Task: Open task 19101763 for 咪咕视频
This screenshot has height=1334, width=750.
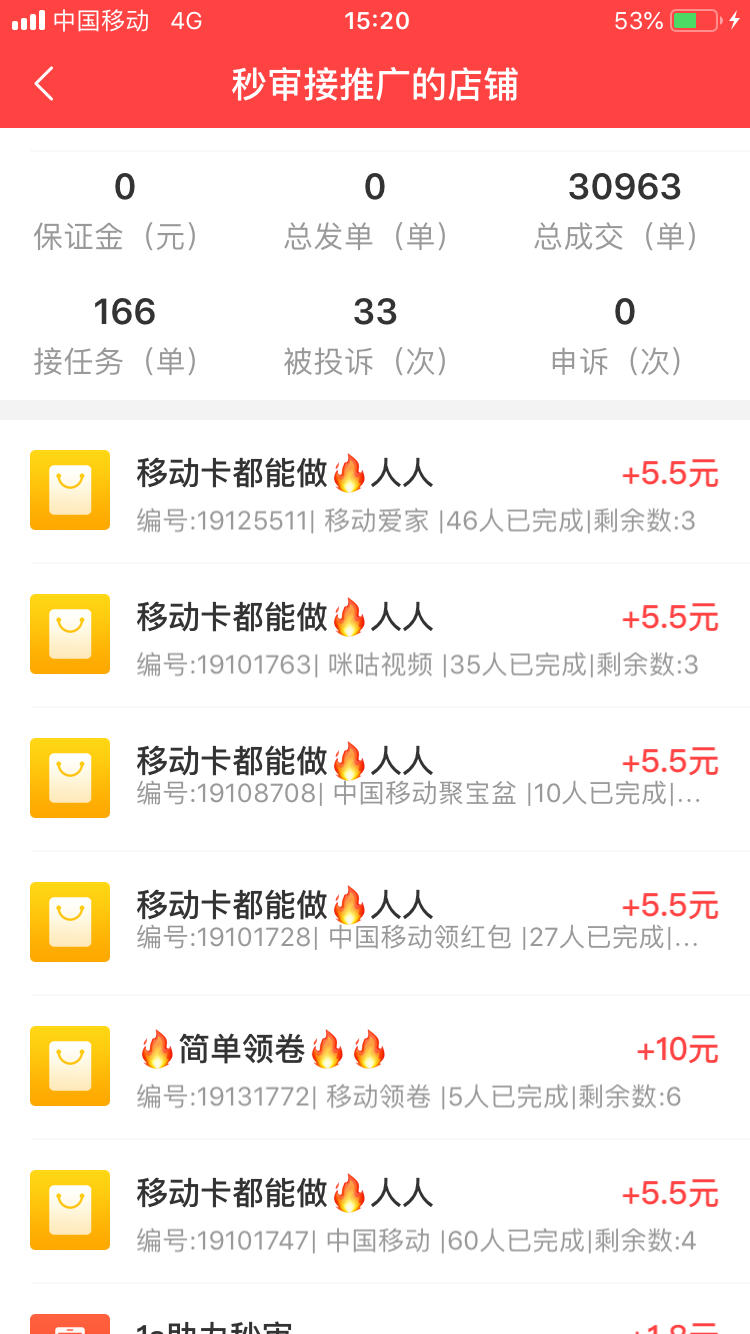Action: (x=375, y=635)
